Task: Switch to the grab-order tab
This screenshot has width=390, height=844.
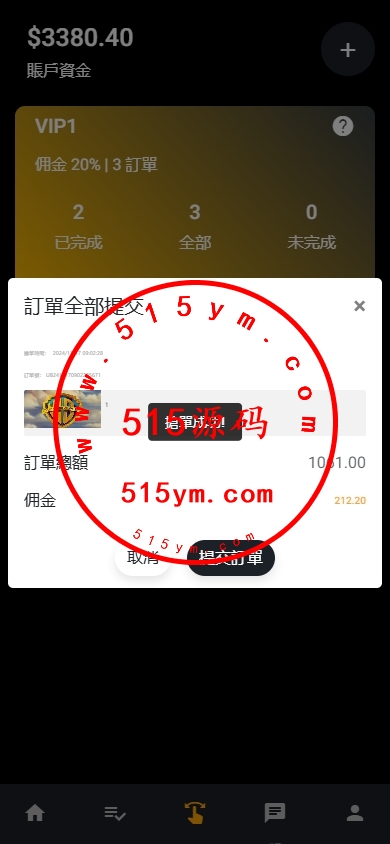Action: pos(195,813)
